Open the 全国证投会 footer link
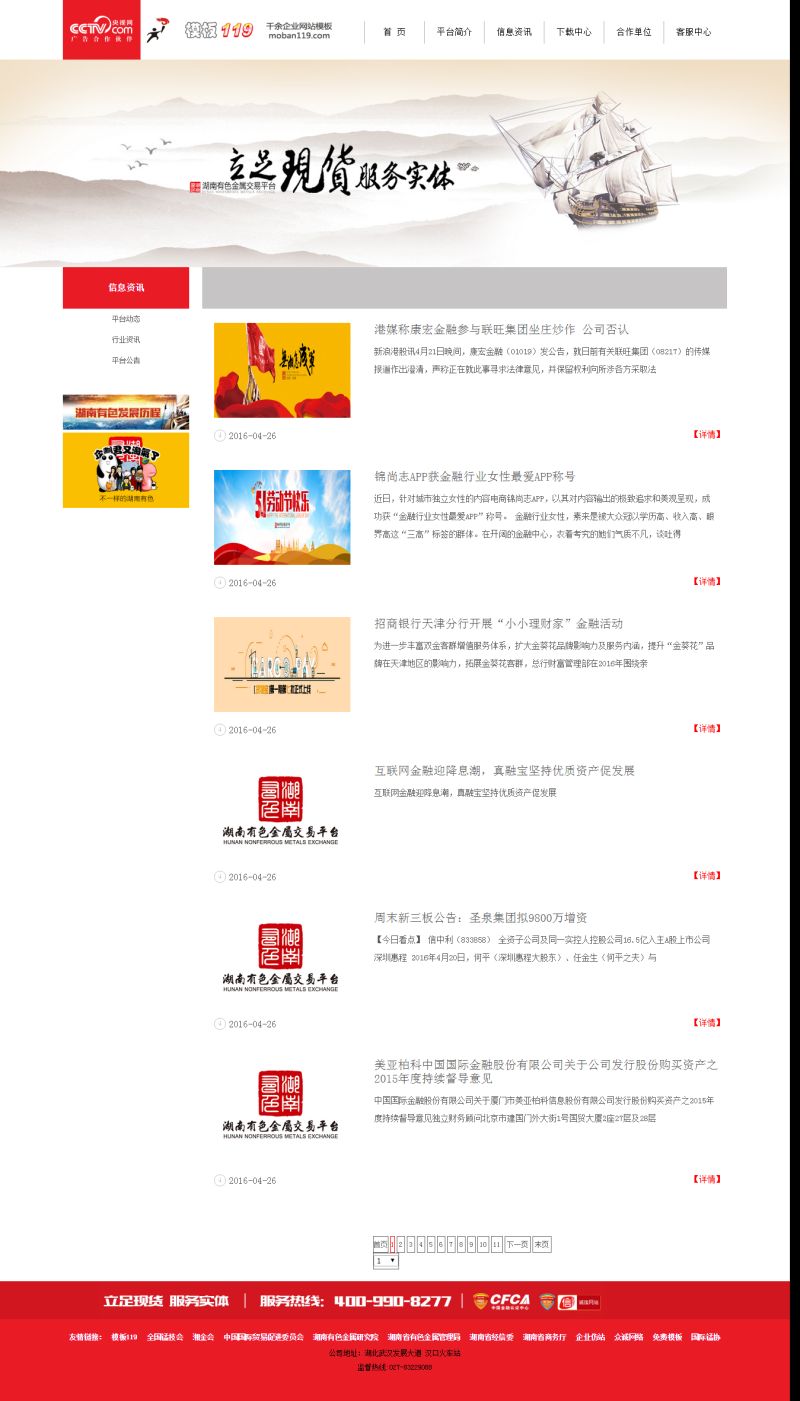Image resolution: width=800 pixels, height=1401 pixels. click(x=165, y=1337)
